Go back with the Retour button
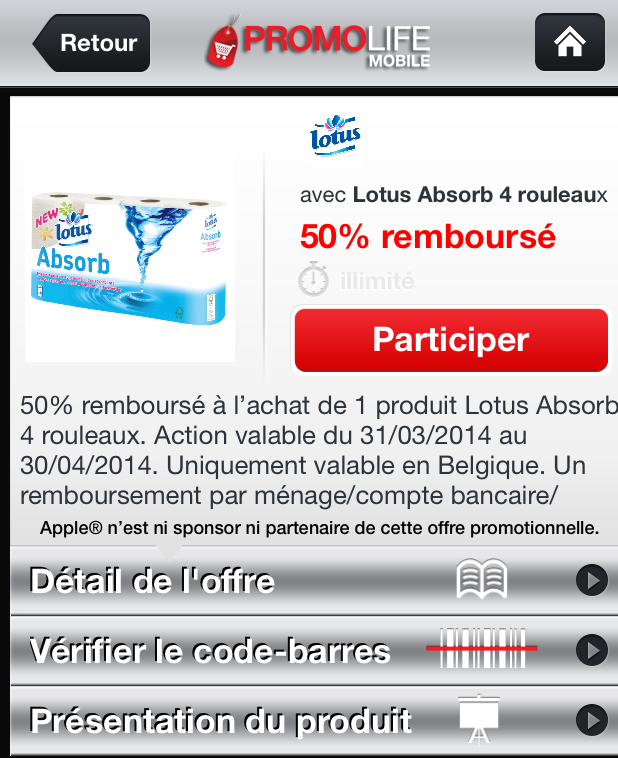 pyautogui.click(x=93, y=43)
